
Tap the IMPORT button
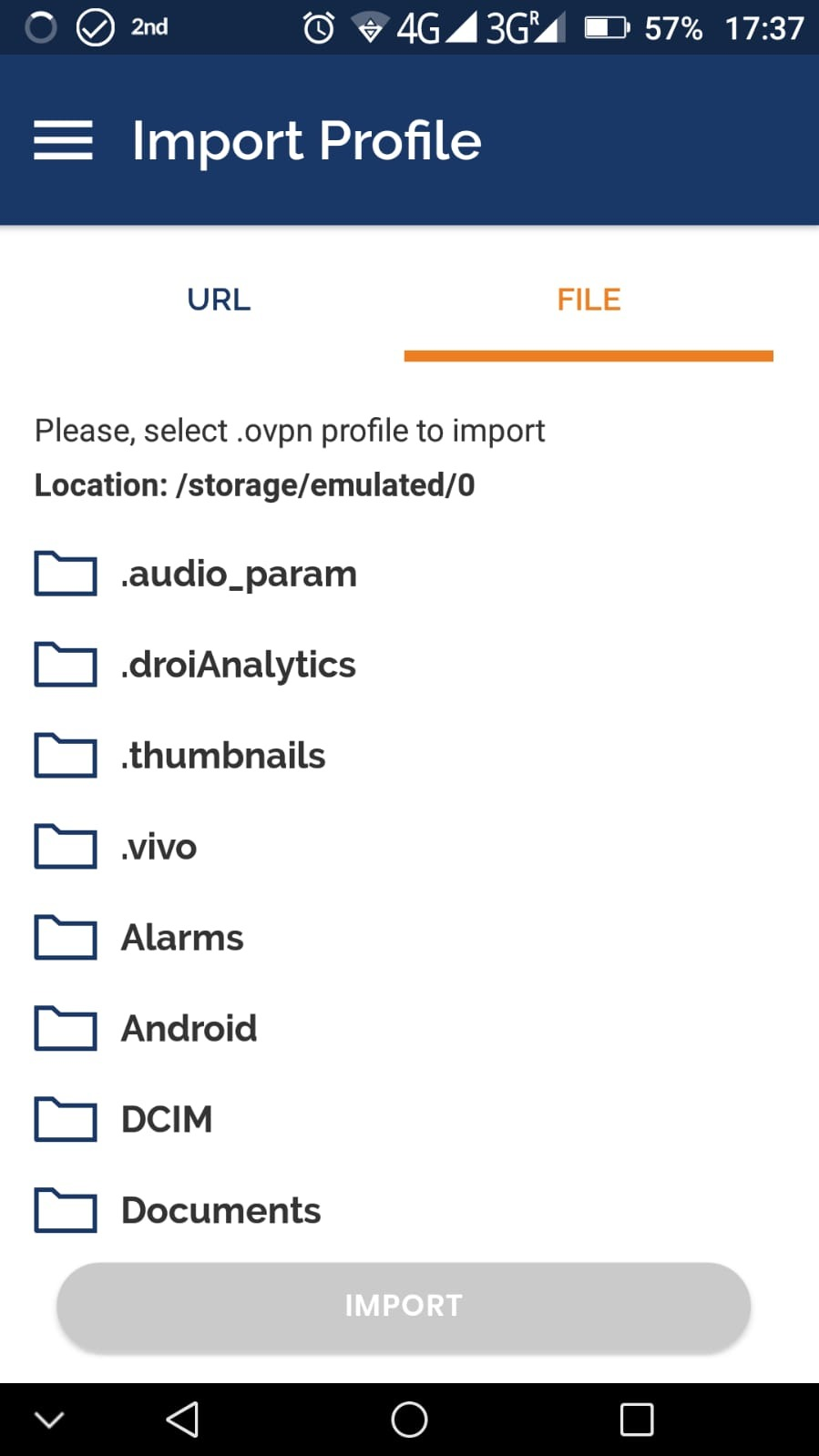(404, 1306)
